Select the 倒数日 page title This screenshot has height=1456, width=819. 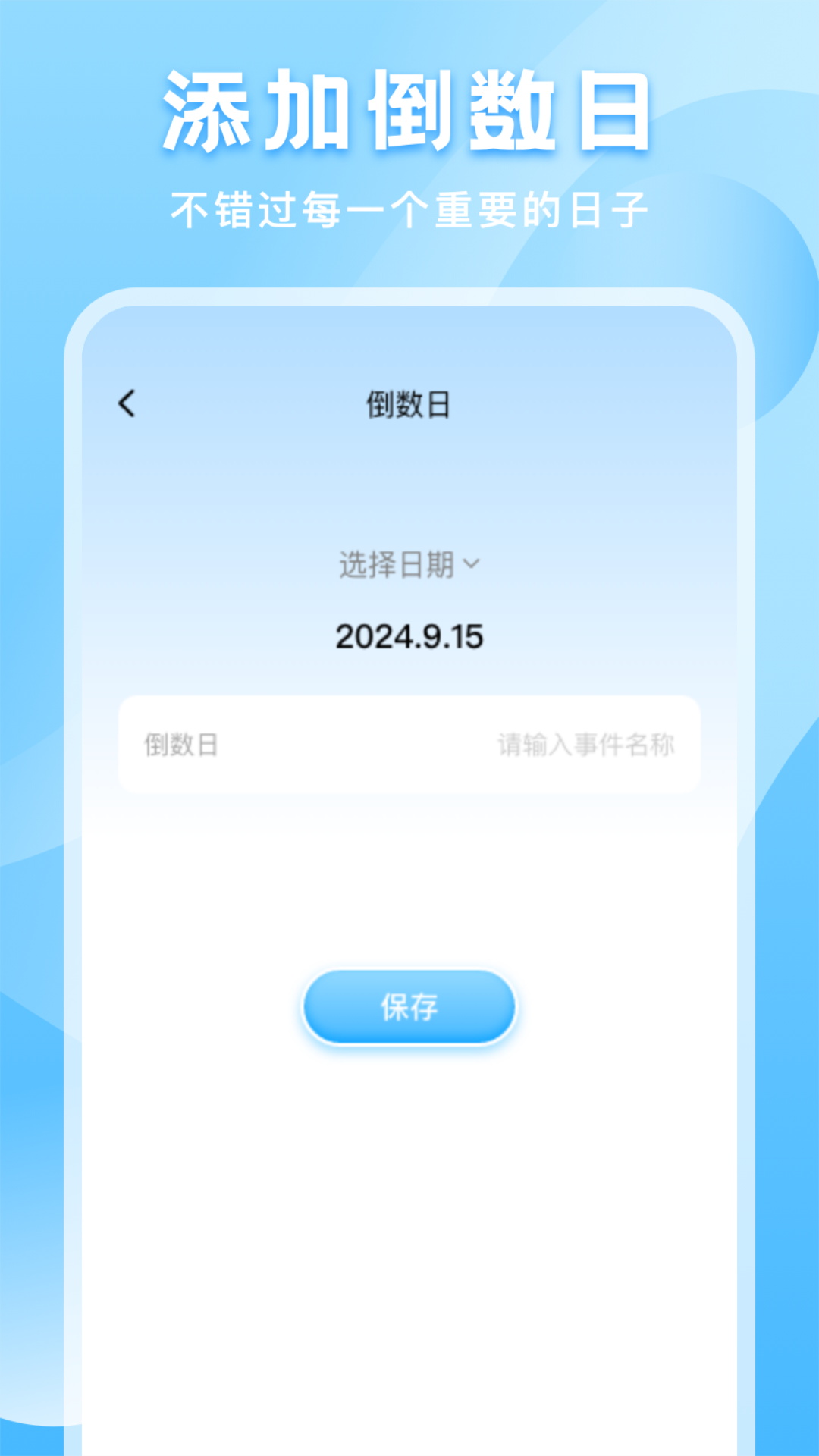(409, 403)
